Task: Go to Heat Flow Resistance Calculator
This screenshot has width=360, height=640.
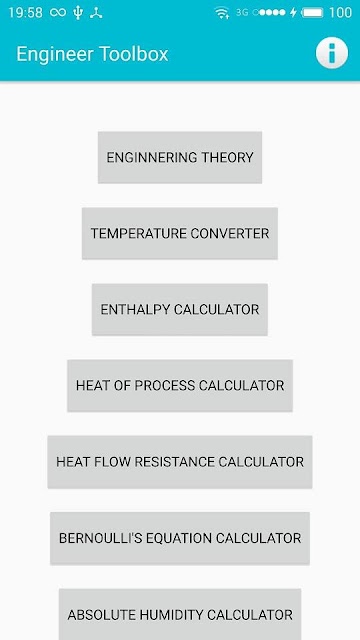Action: point(180,462)
